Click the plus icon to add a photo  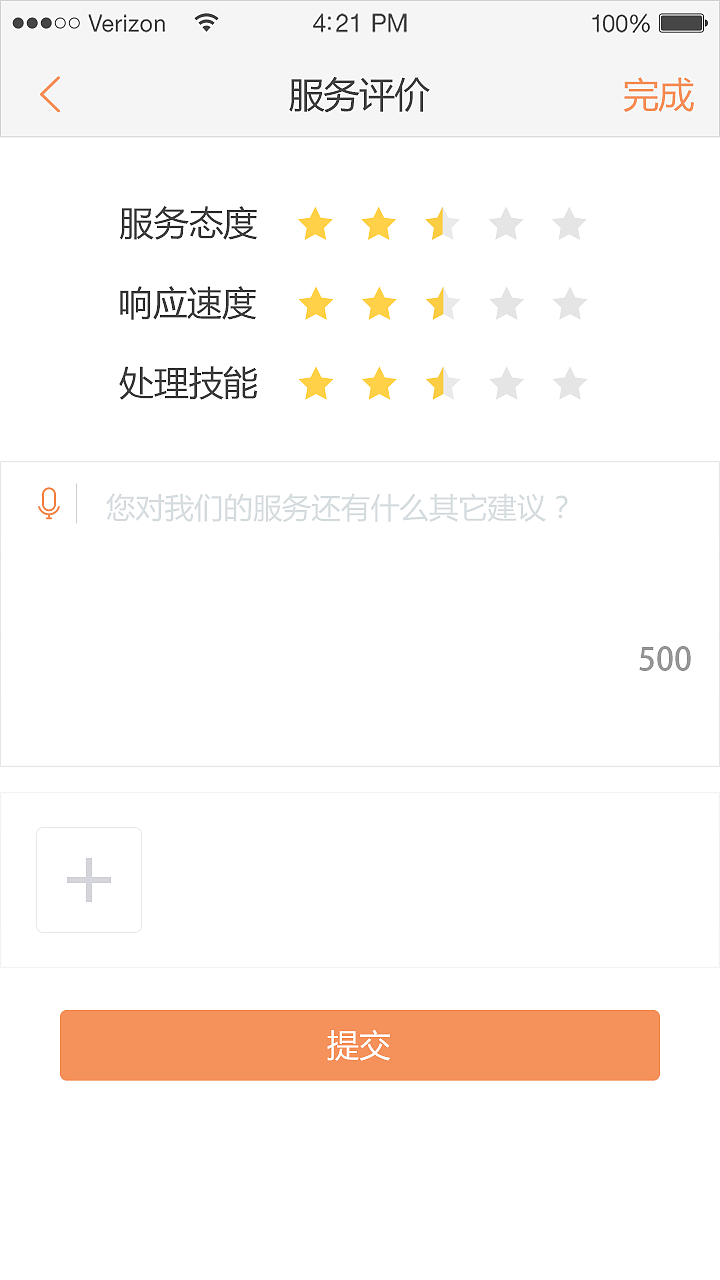[88, 879]
